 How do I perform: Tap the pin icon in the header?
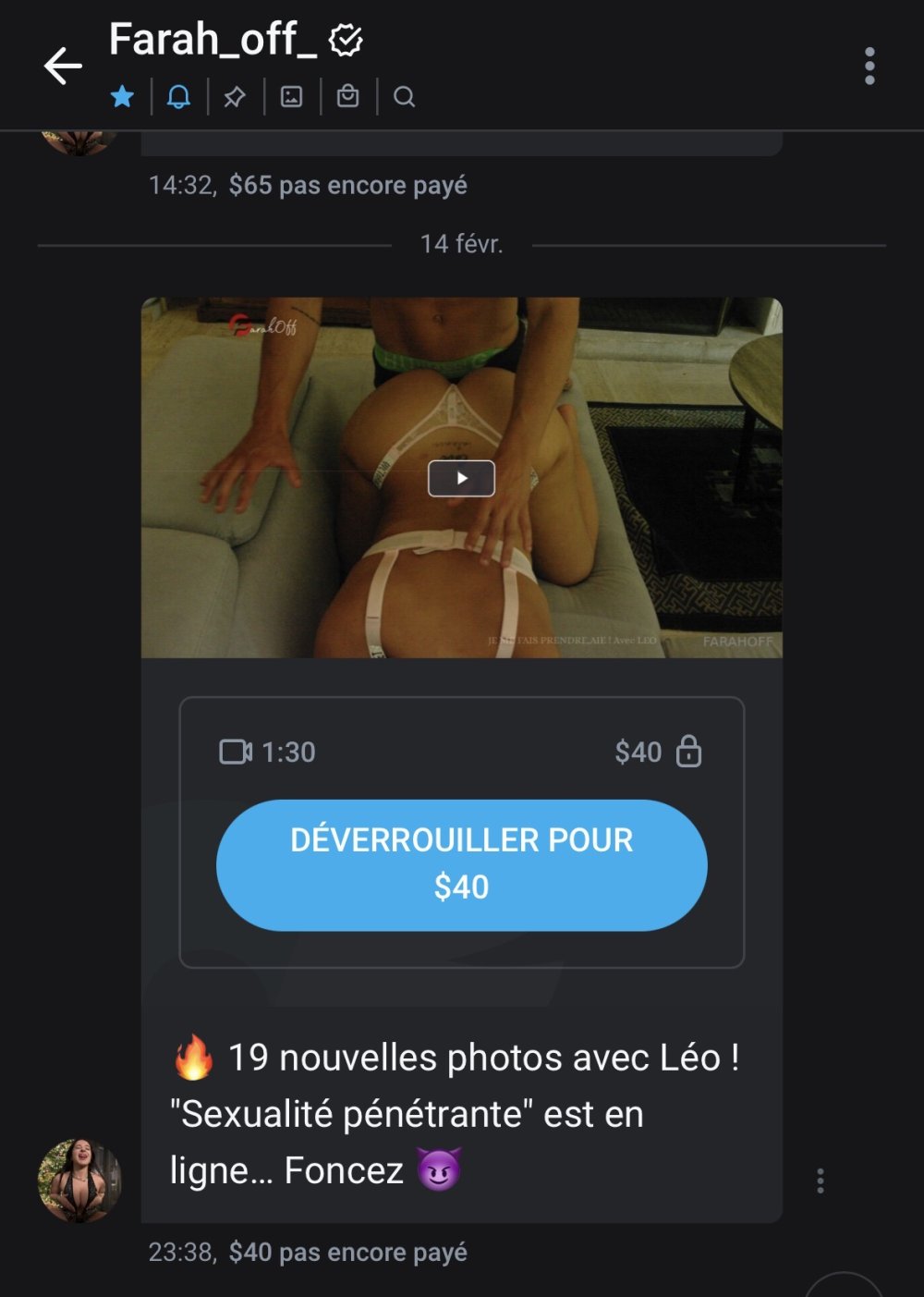tap(235, 96)
